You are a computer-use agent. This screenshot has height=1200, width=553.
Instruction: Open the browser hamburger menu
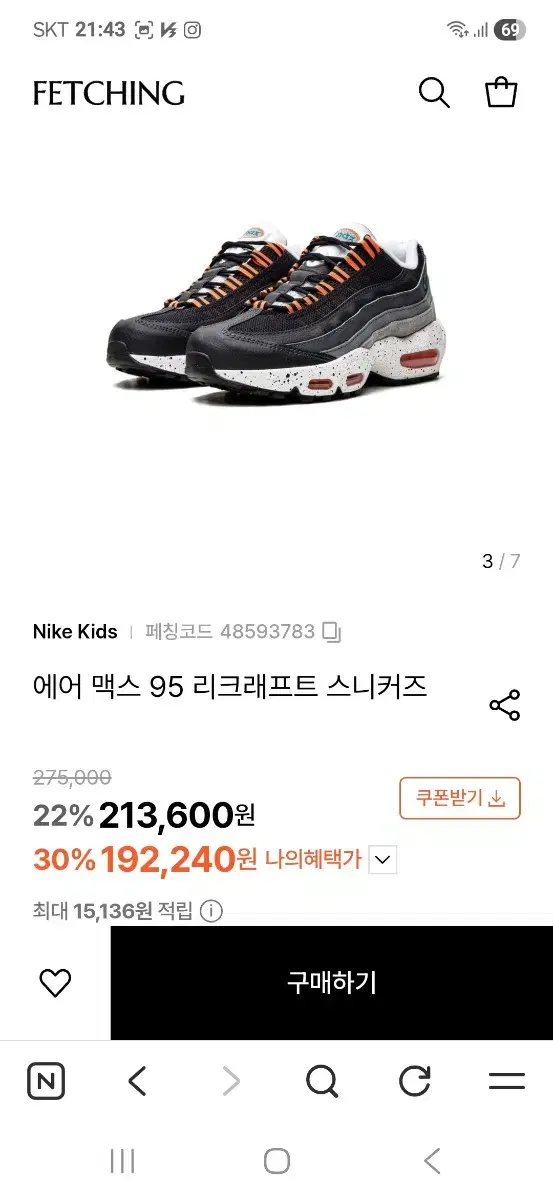507,1081
